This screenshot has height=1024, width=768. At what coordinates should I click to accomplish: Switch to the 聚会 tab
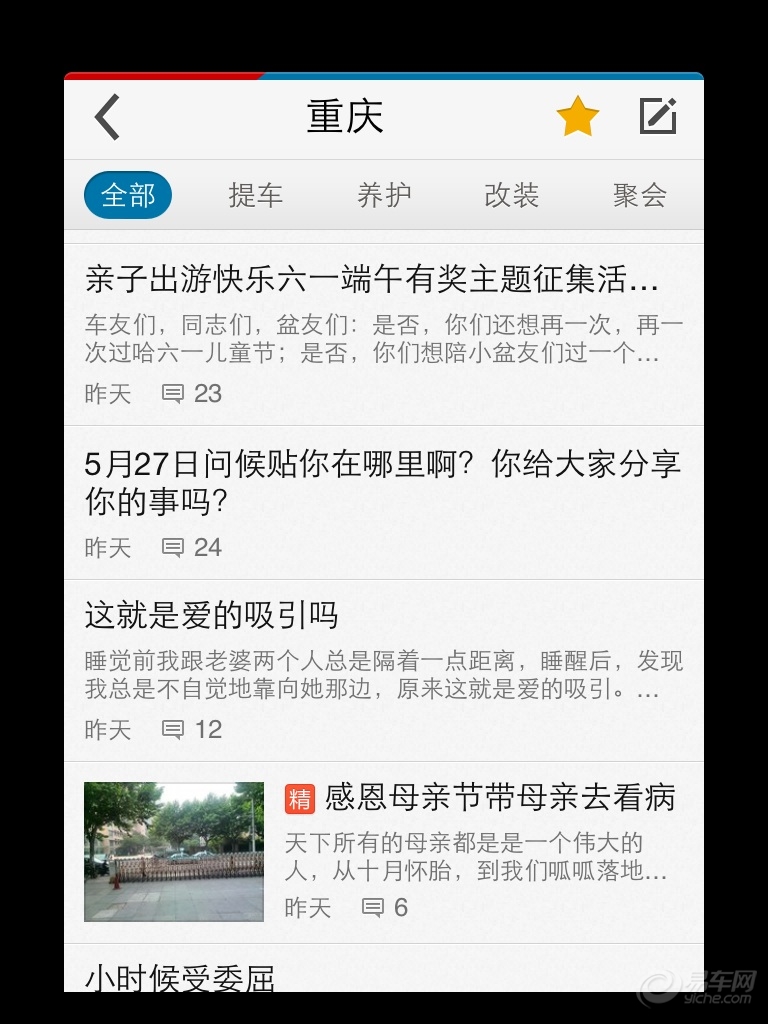tap(640, 195)
